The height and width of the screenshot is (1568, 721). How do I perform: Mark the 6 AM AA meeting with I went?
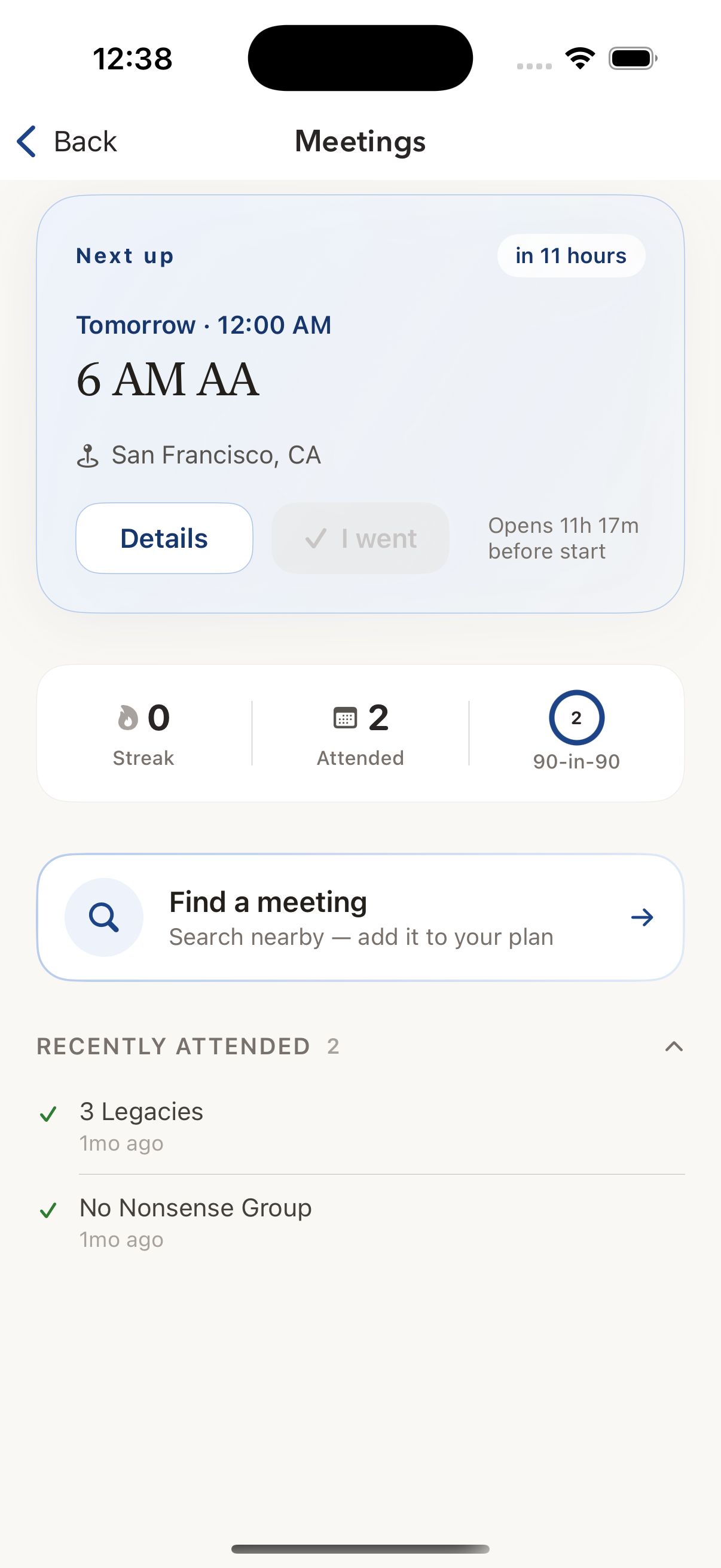359,538
